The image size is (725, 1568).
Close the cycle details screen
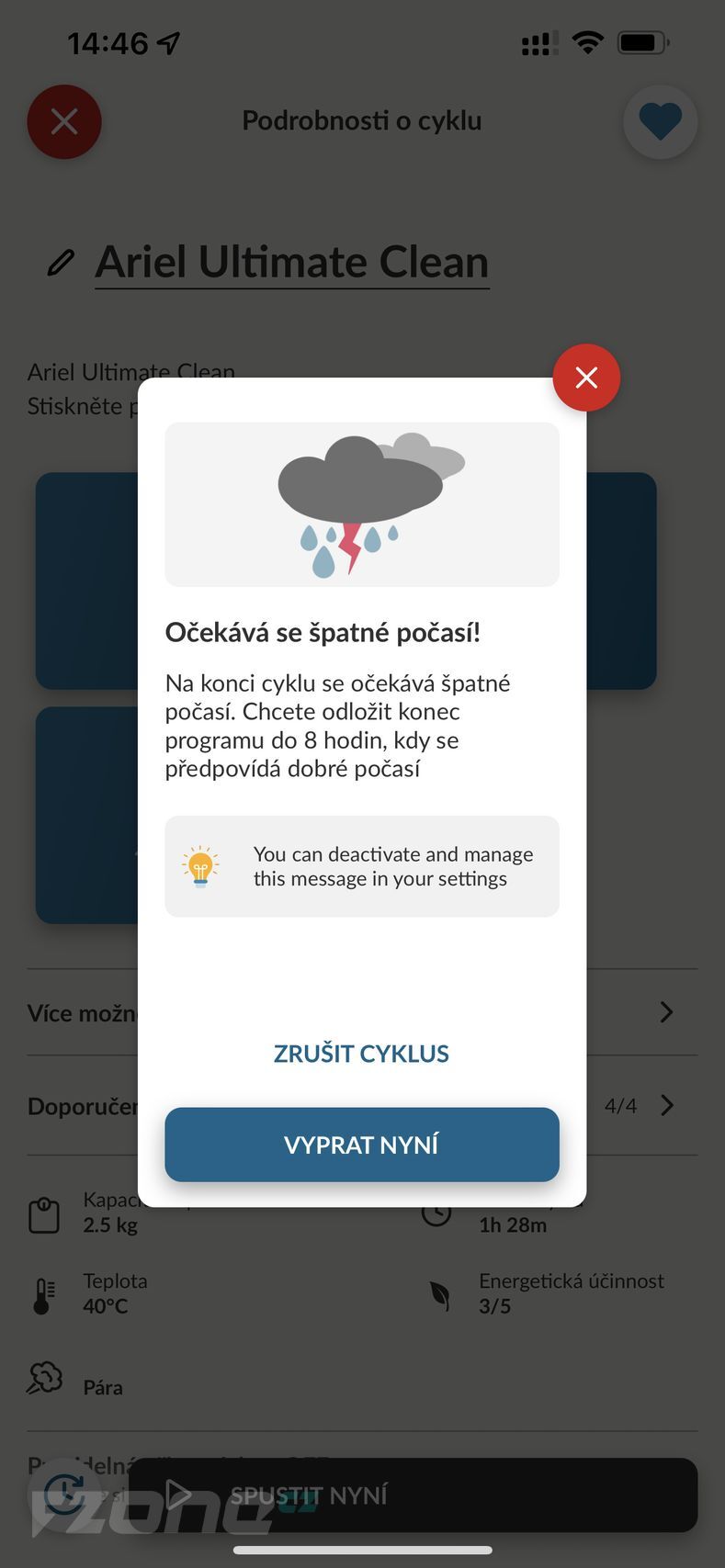(64, 121)
